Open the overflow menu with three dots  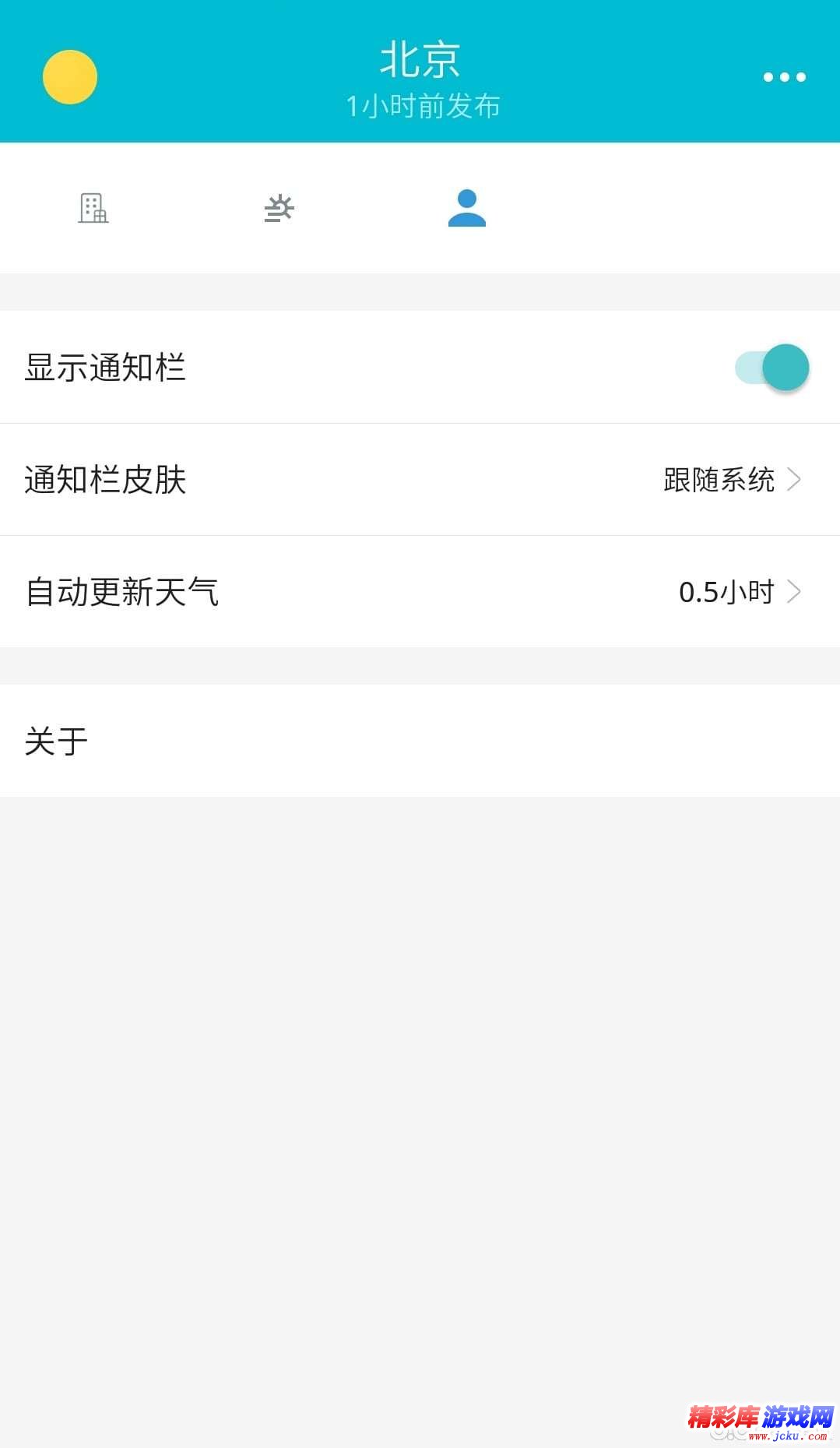coord(784,76)
